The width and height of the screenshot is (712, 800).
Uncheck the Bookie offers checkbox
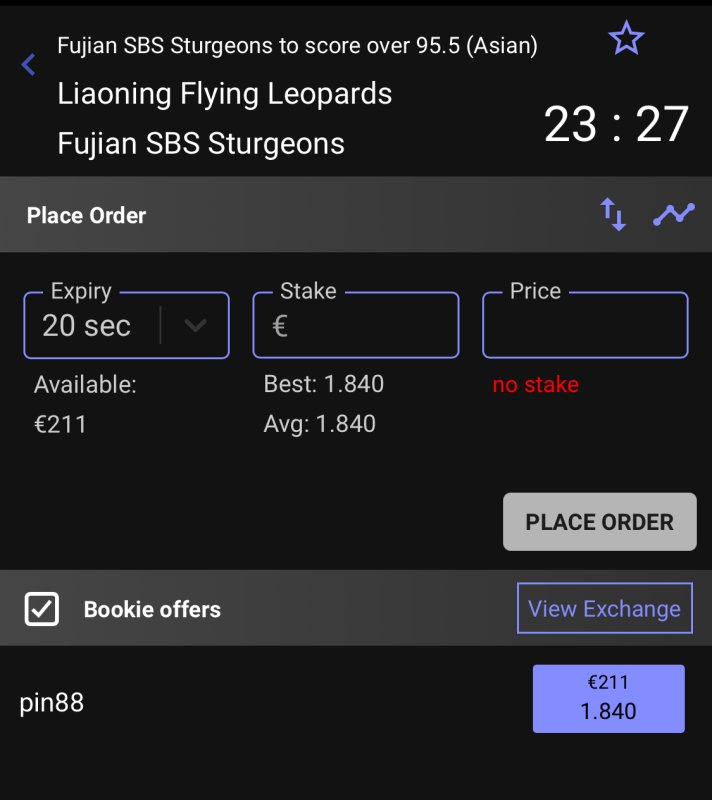(42, 609)
